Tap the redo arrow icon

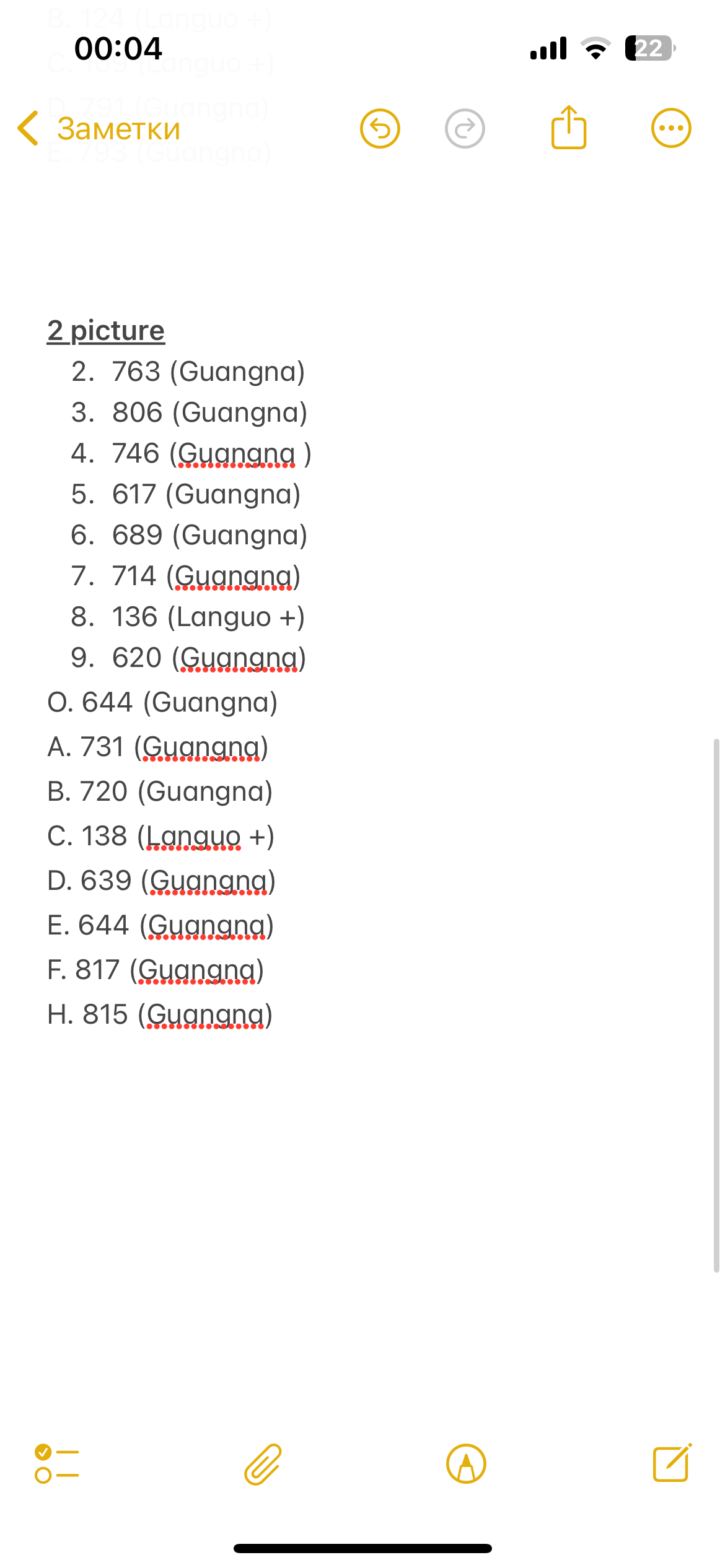[465, 129]
